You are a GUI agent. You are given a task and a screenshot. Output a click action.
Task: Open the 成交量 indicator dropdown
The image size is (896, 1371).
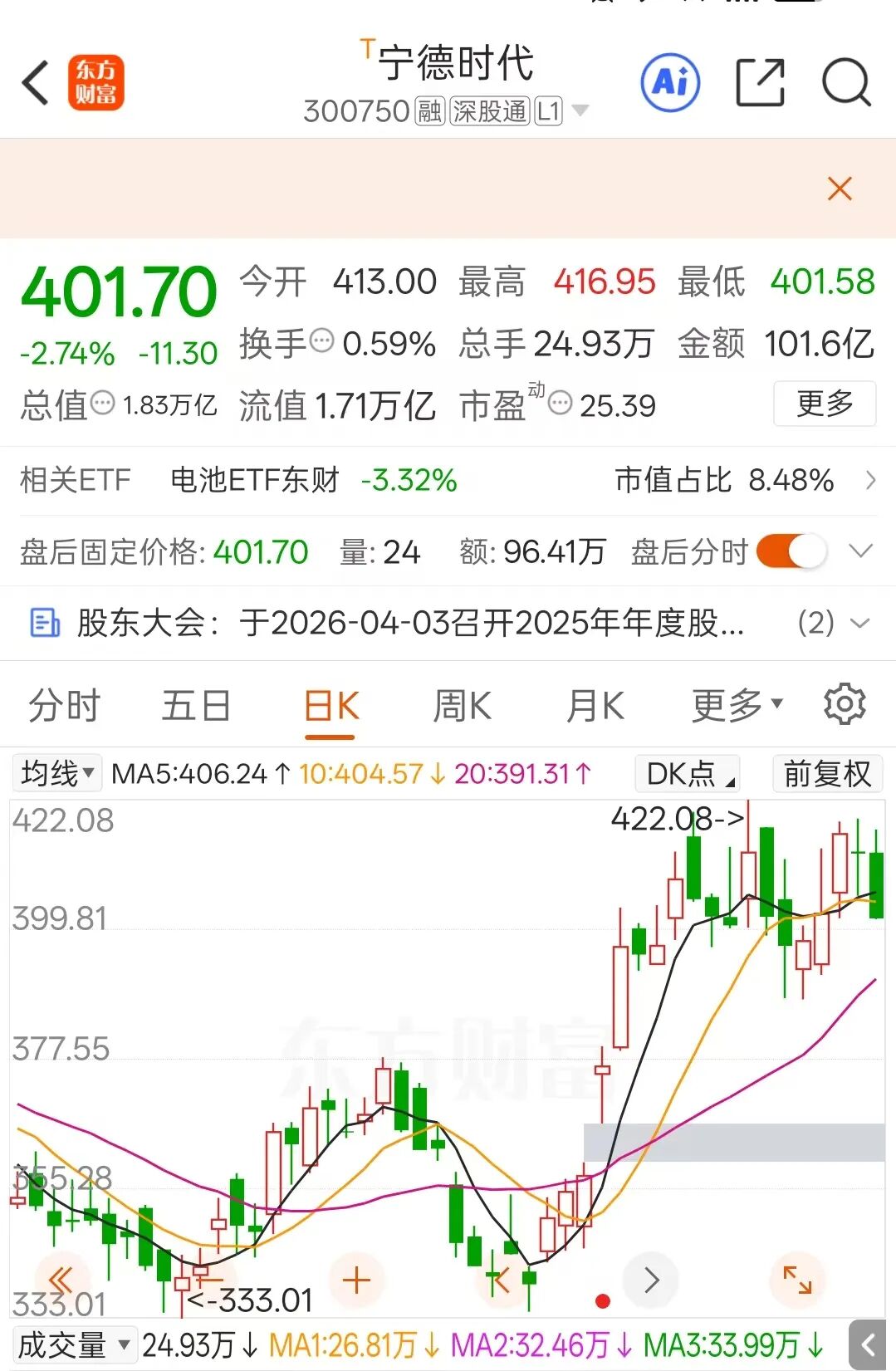[x=74, y=1345]
